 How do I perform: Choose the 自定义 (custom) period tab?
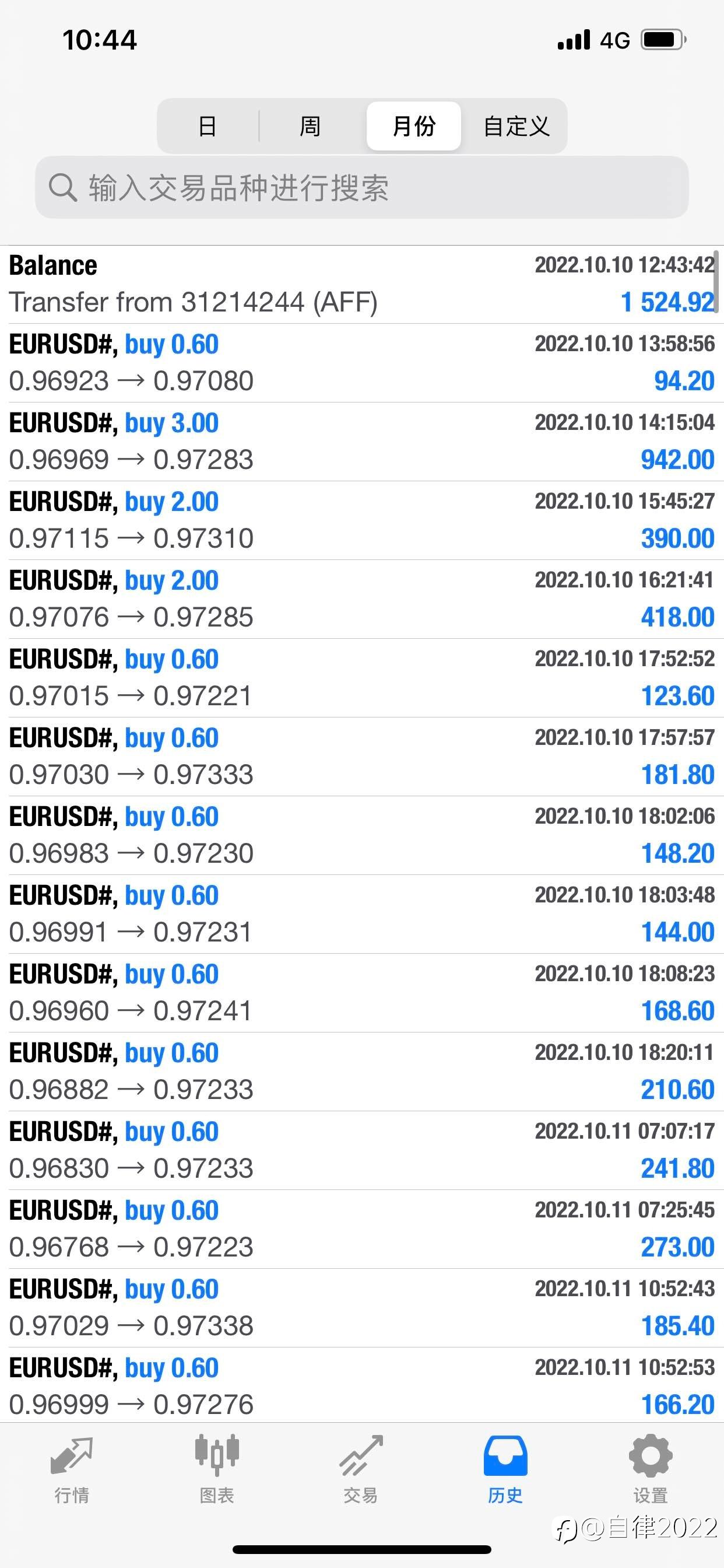(x=516, y=126)
